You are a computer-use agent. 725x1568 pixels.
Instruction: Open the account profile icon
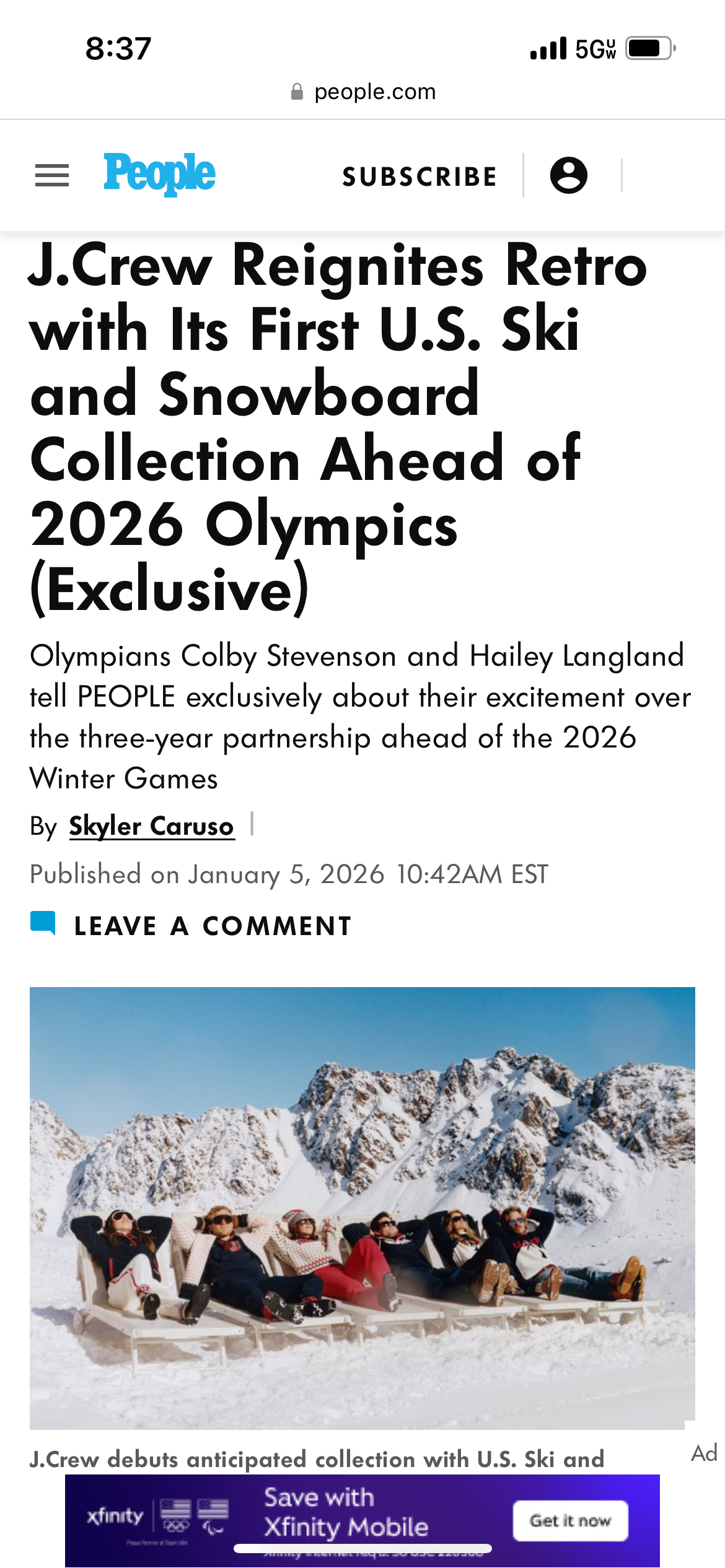(x=568, y=175)
